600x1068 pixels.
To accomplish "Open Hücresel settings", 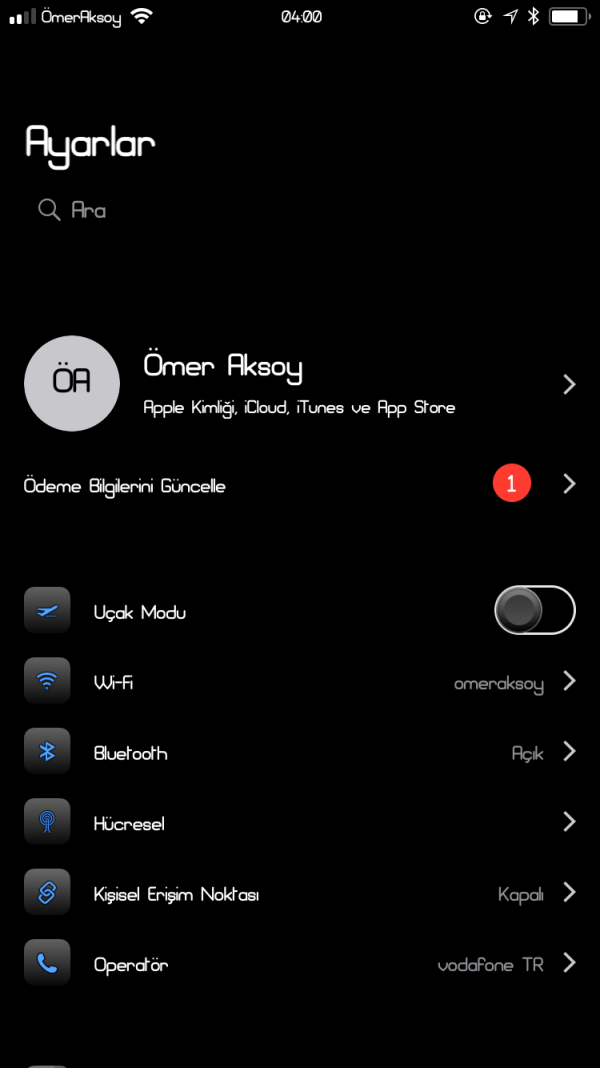I will tap(300, 823).
